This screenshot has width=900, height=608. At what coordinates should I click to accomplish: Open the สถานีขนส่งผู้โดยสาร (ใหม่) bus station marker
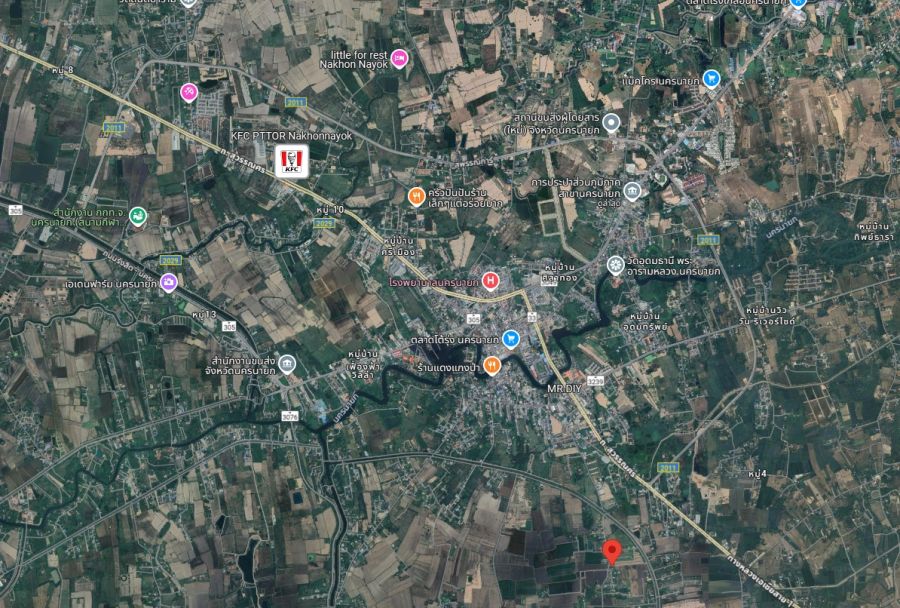tap(611, 122)
